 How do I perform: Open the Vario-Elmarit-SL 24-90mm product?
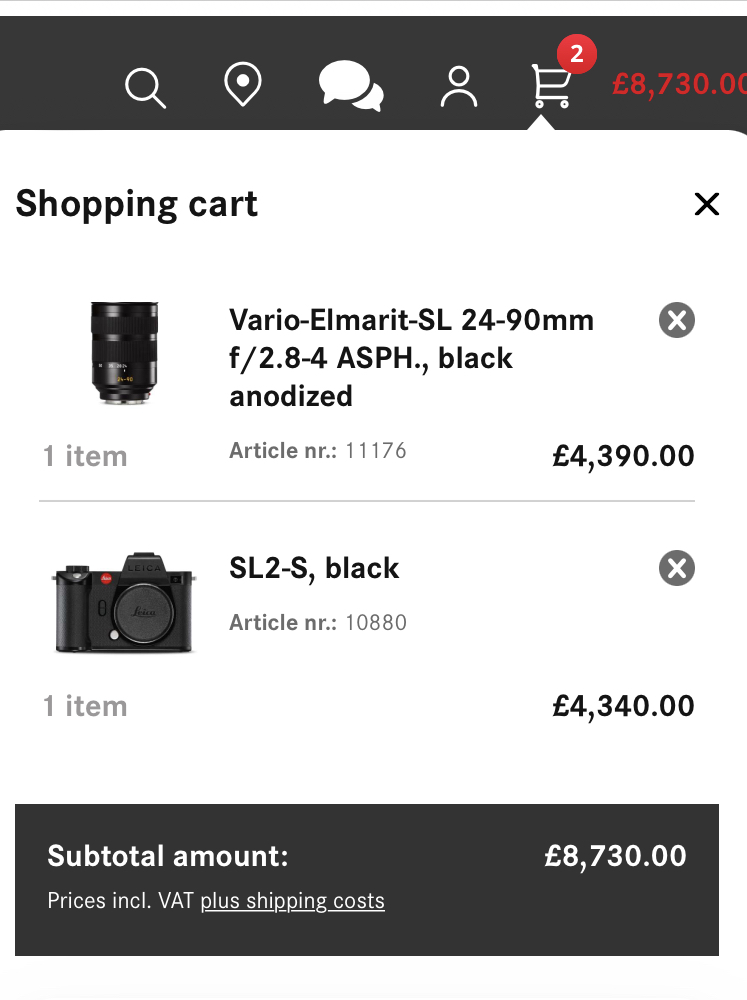tap(411, 358)
